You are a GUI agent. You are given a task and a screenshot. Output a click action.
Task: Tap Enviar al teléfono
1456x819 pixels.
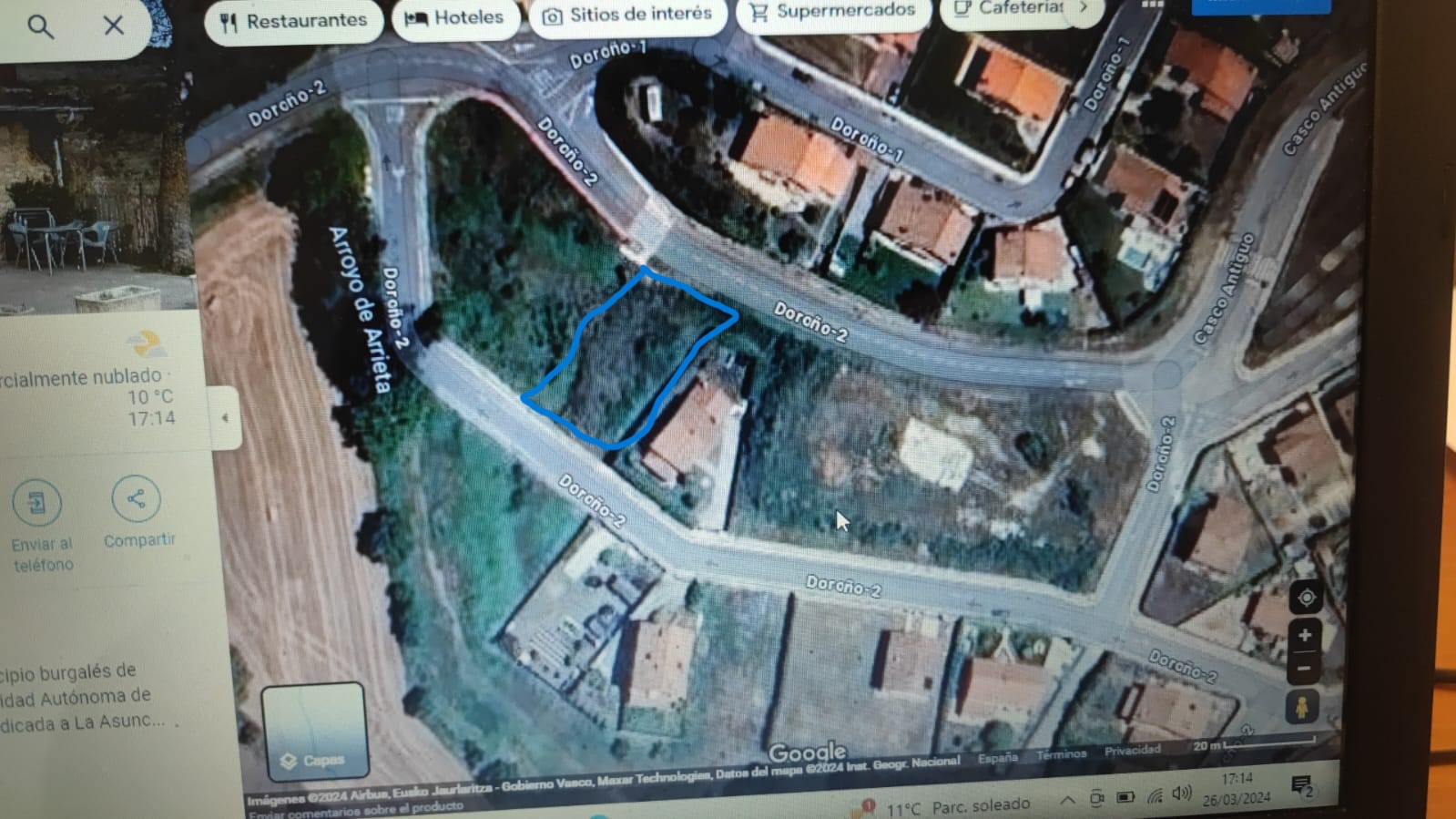38,526
